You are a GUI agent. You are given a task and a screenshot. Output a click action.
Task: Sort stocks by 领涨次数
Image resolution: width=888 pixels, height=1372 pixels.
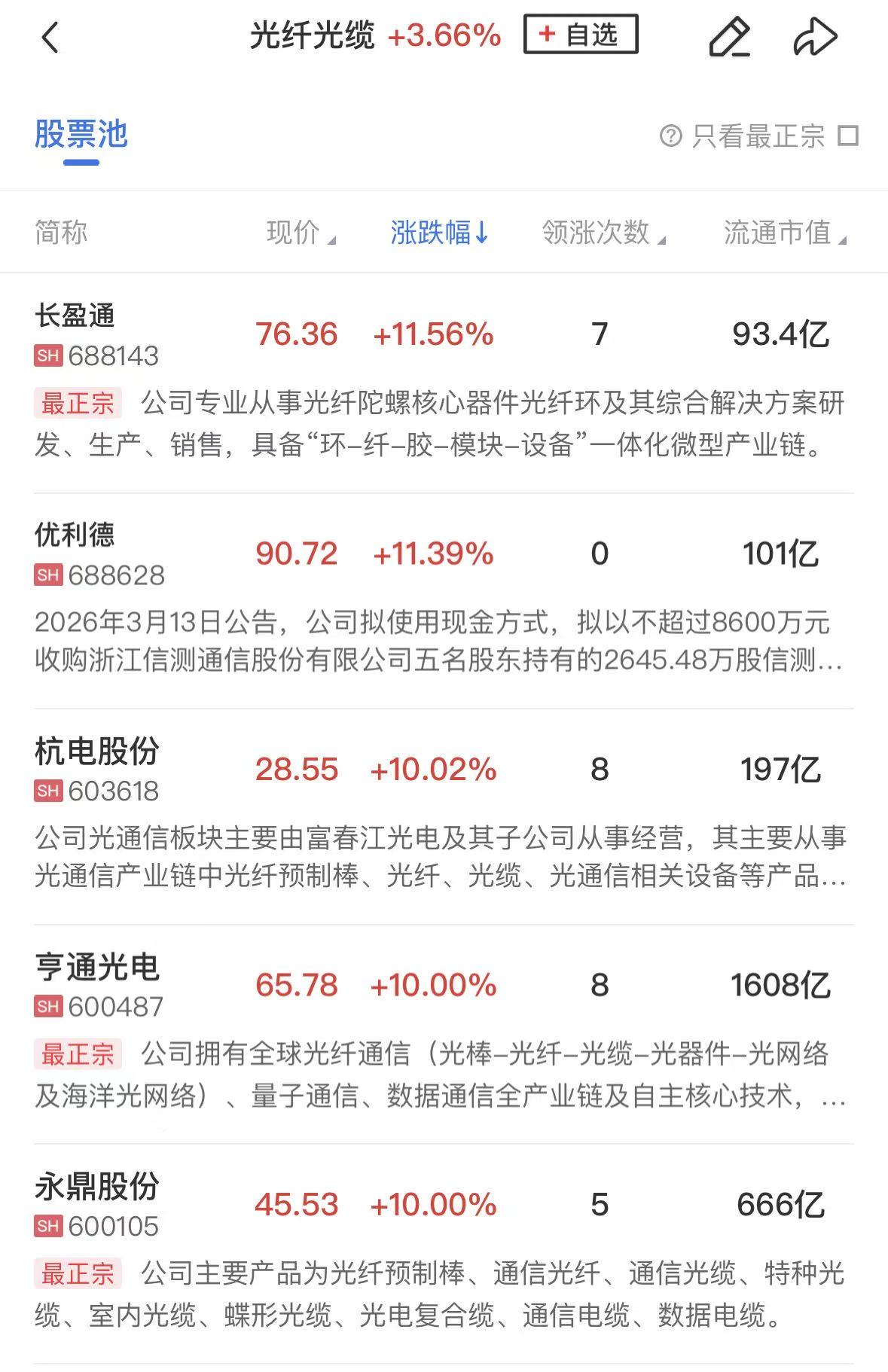[603, 233]
